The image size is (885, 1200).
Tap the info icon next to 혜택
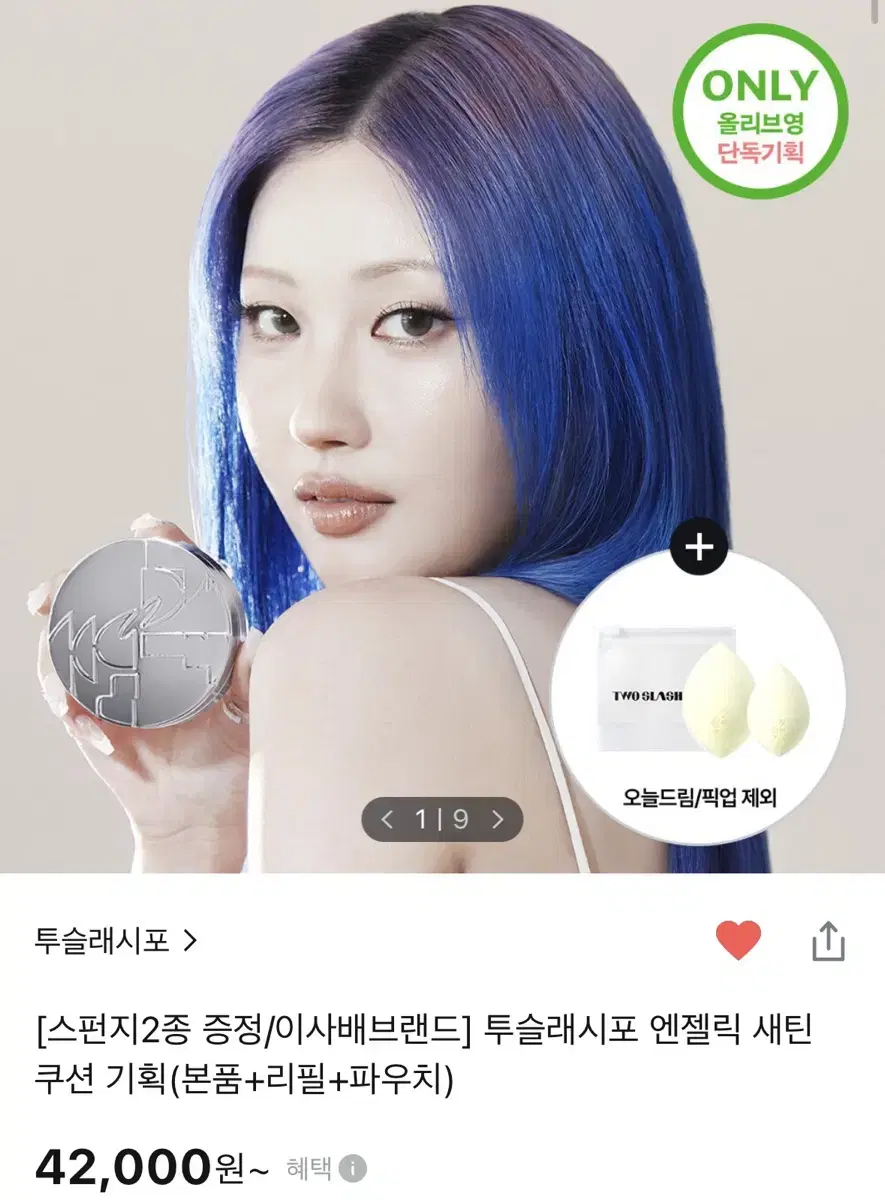[352, 1165]
